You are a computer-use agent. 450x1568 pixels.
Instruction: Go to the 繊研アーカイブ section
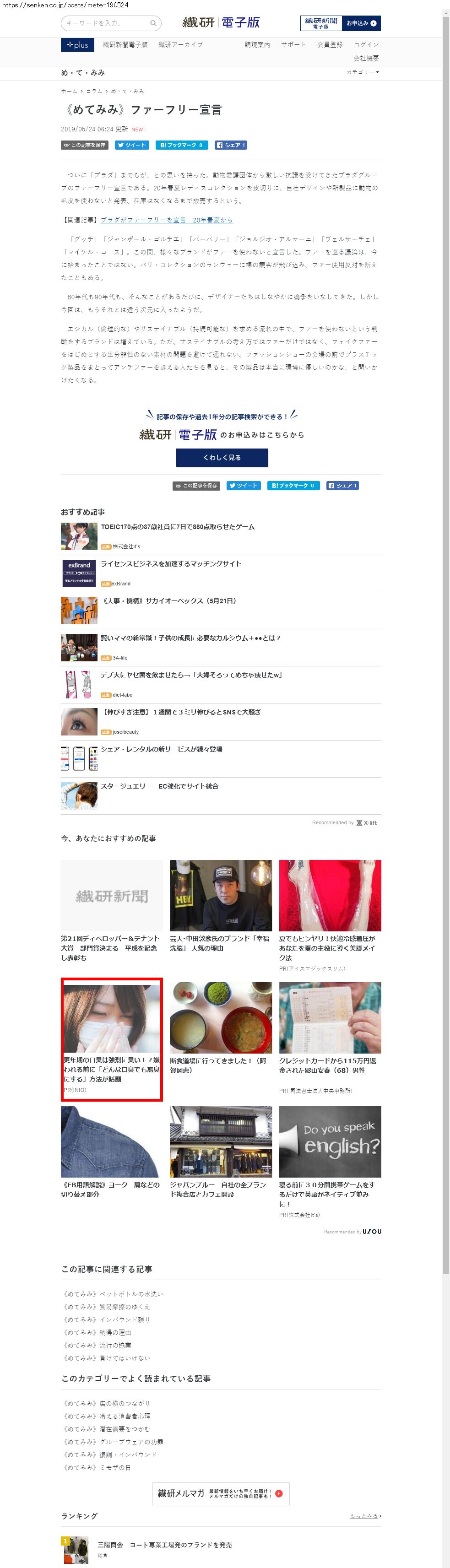pos(181,44)
